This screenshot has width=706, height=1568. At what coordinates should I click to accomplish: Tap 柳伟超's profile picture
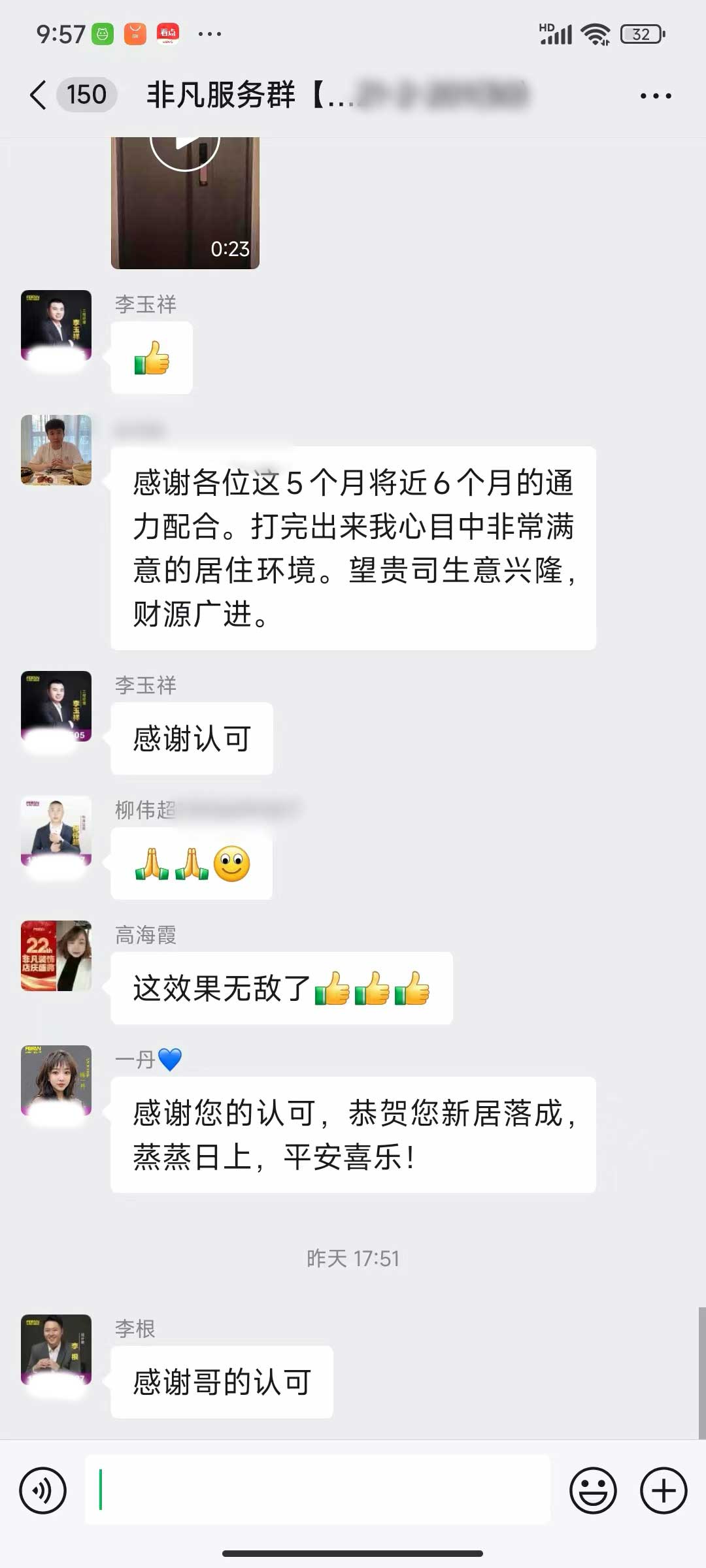56,831
